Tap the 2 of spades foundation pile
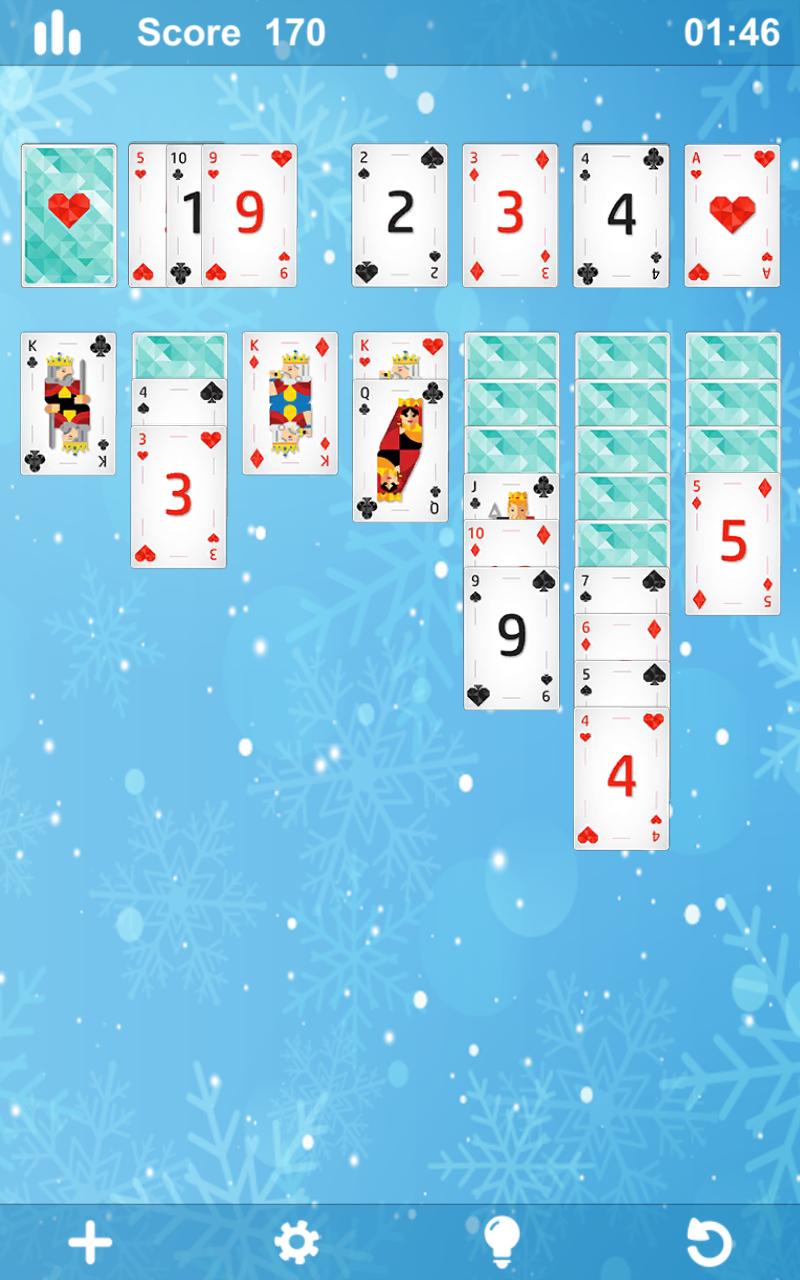 (x=400, y=215)
